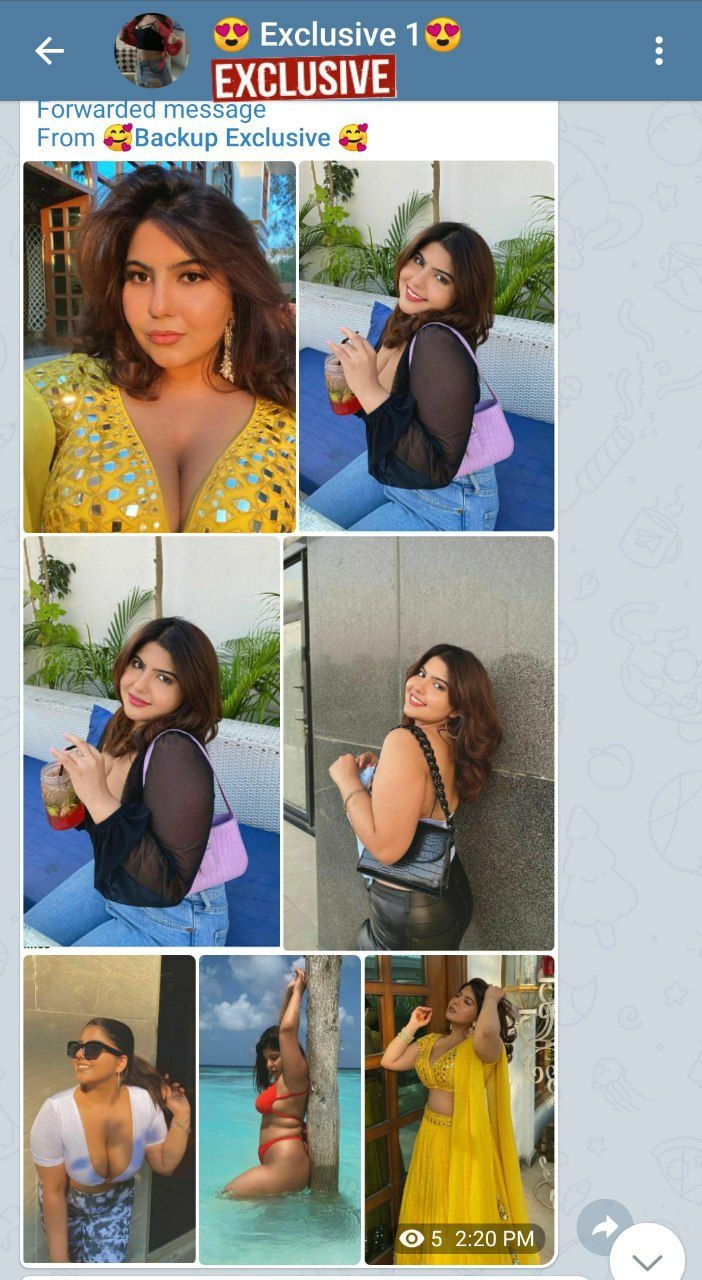Open the top-right photo with lilac handbag
This screenshot has width=702, height=1280.
coord(427,346)
